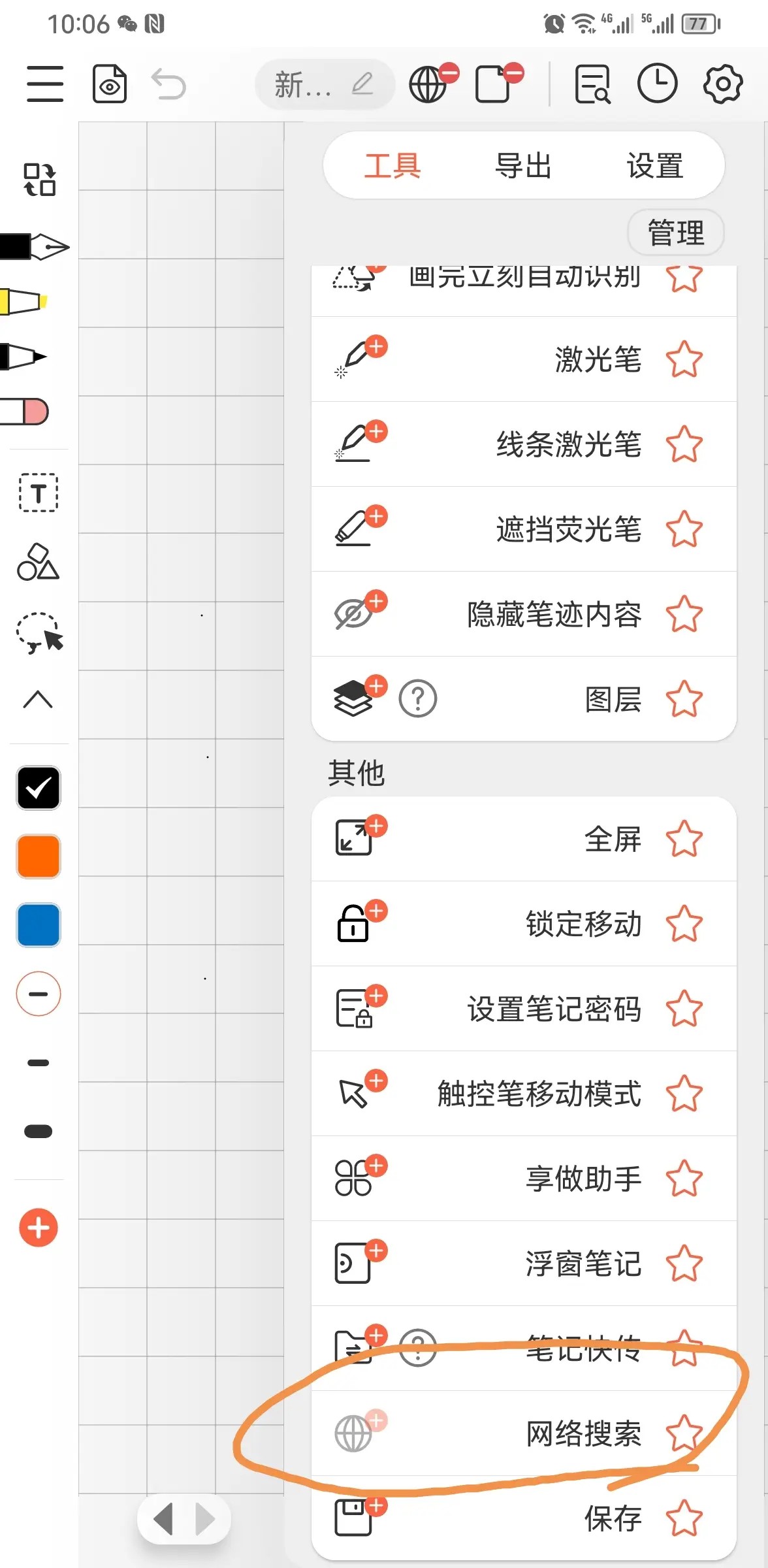Choose the eraser tool
The height and width of the screenshot is (1568, 768).
(x=25, y=412)
